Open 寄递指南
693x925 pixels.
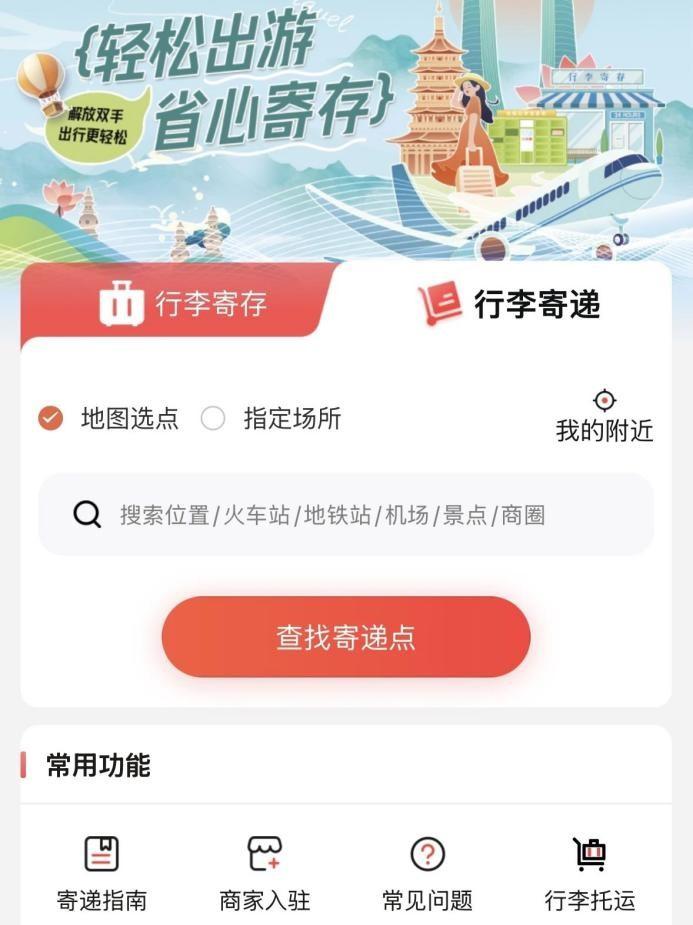[x=101, y=872]
